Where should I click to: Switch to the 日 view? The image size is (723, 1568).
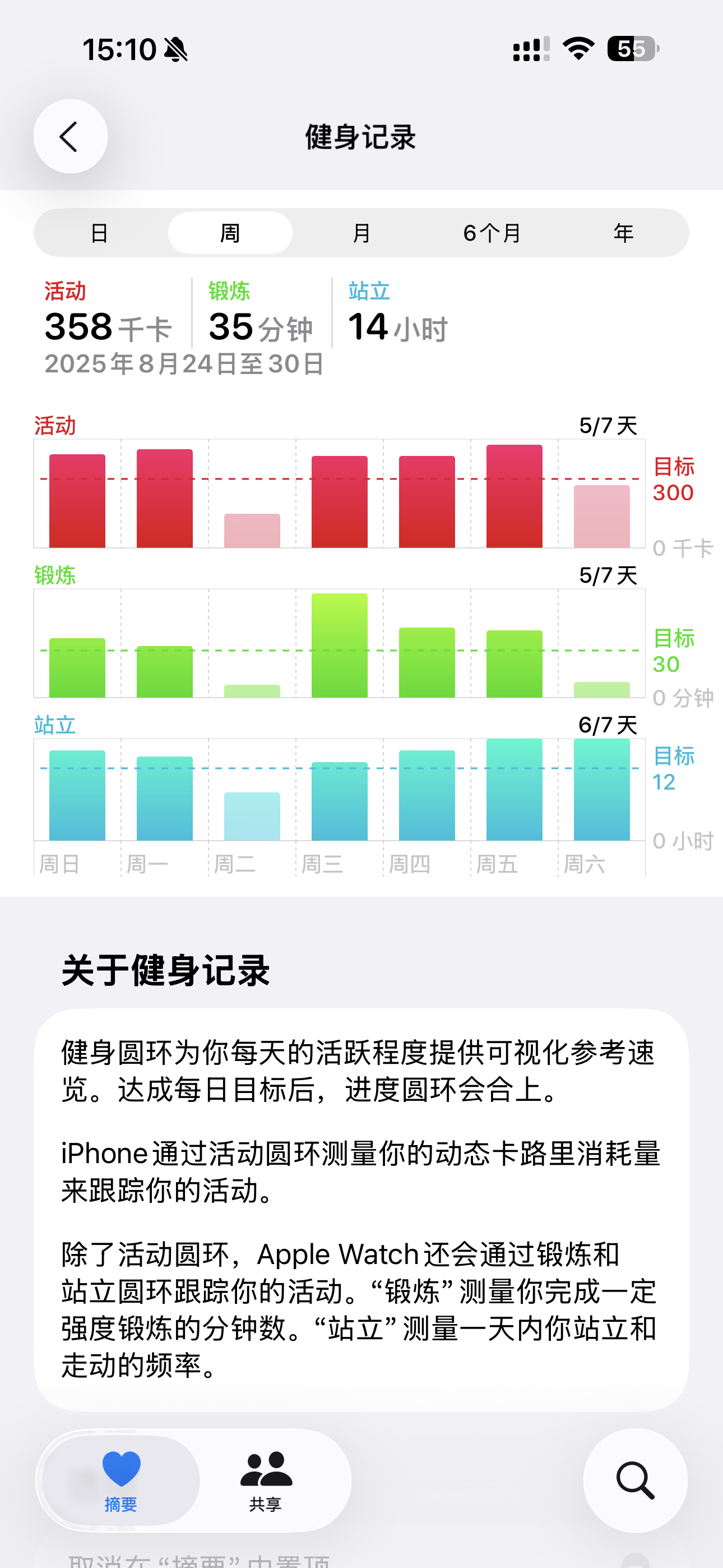(99, 233)
